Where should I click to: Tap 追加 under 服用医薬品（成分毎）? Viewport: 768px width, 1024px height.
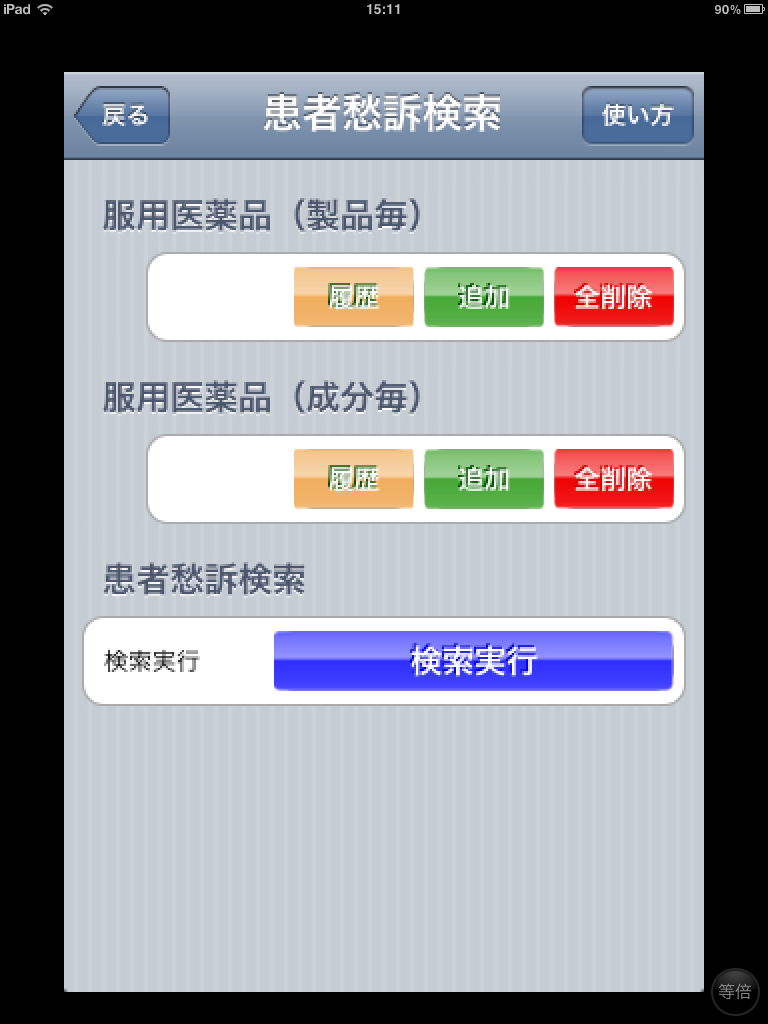pos(484,479)
